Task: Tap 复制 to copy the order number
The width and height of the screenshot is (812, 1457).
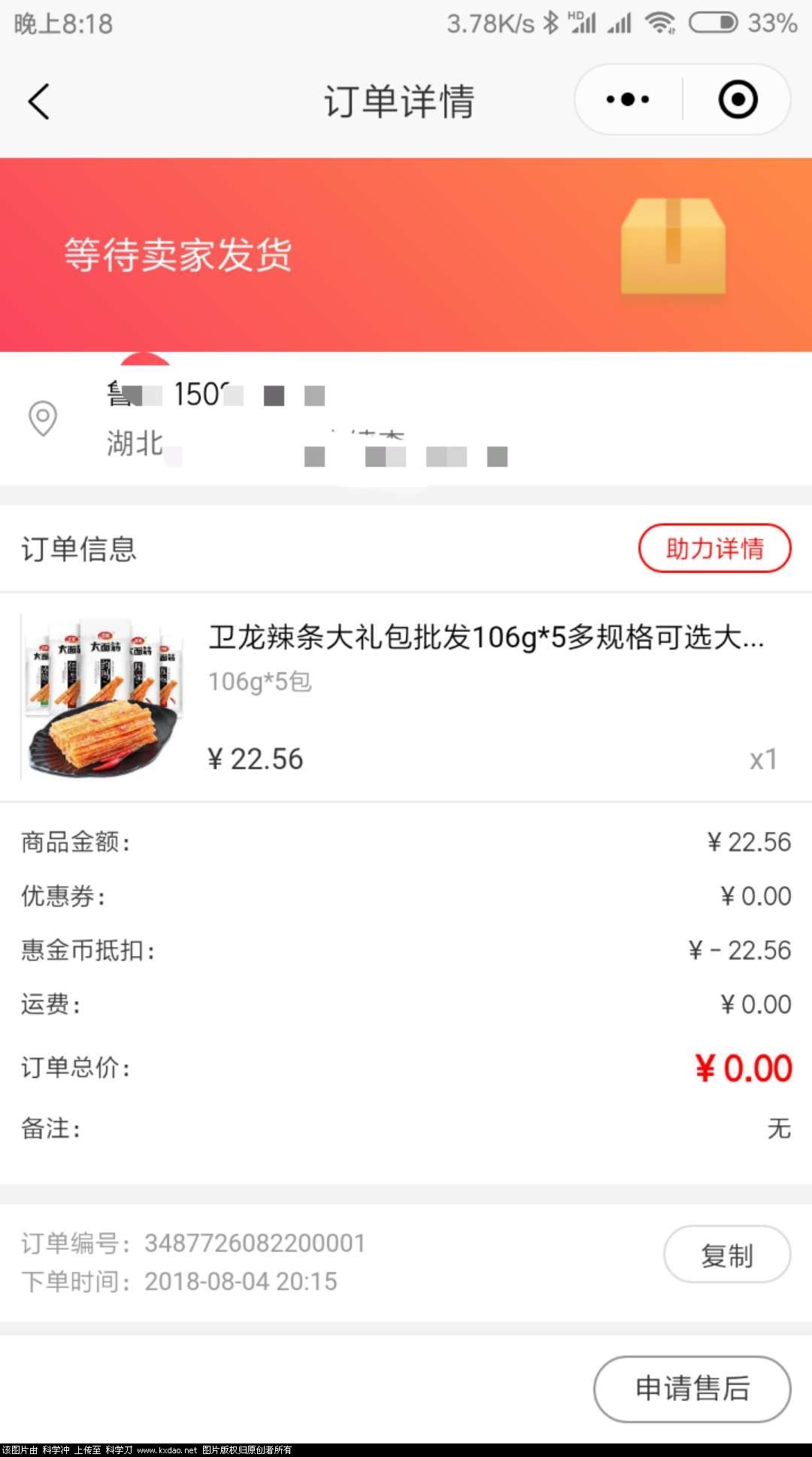Action: tap(726, 1254)
